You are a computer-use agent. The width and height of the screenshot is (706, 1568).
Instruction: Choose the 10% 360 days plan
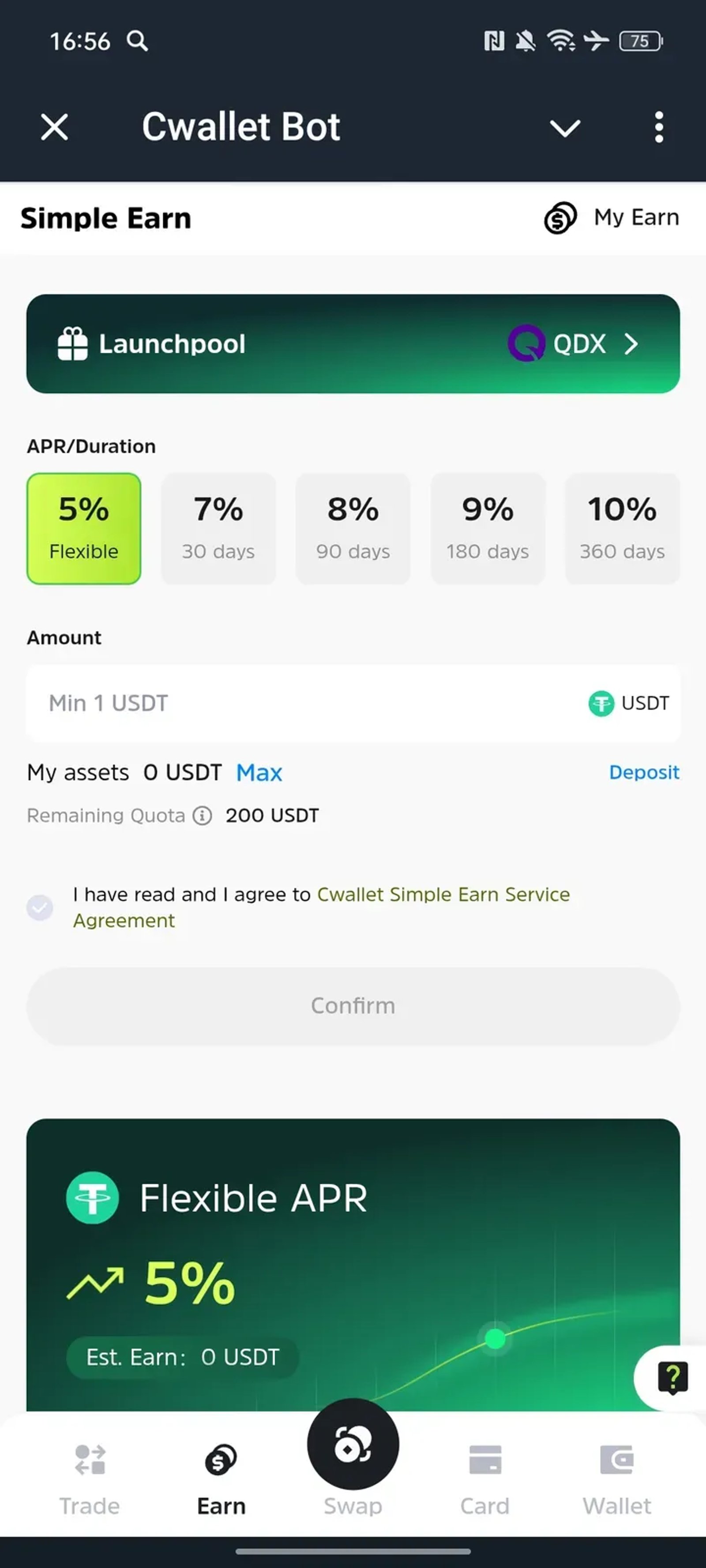622,528
